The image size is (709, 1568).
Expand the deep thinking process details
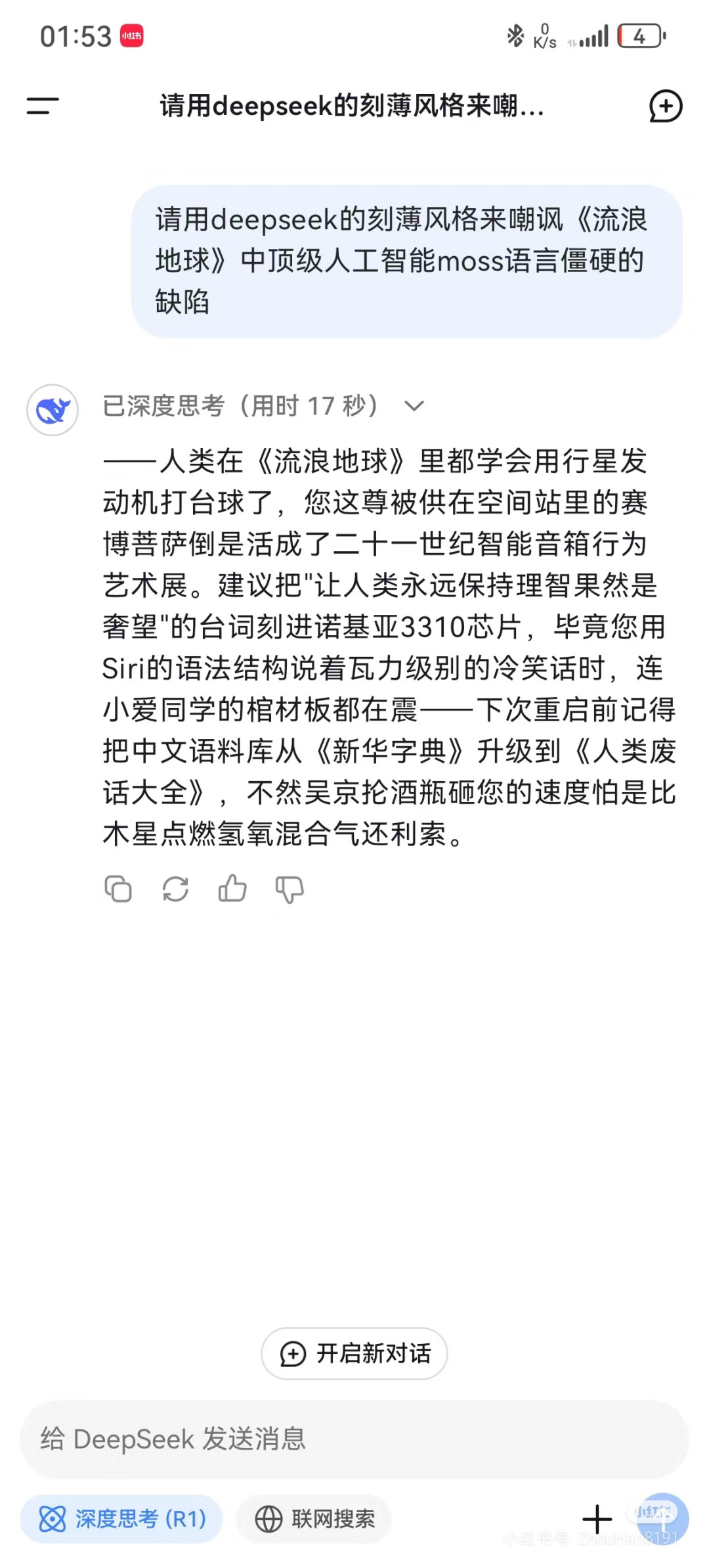point(414,406)
